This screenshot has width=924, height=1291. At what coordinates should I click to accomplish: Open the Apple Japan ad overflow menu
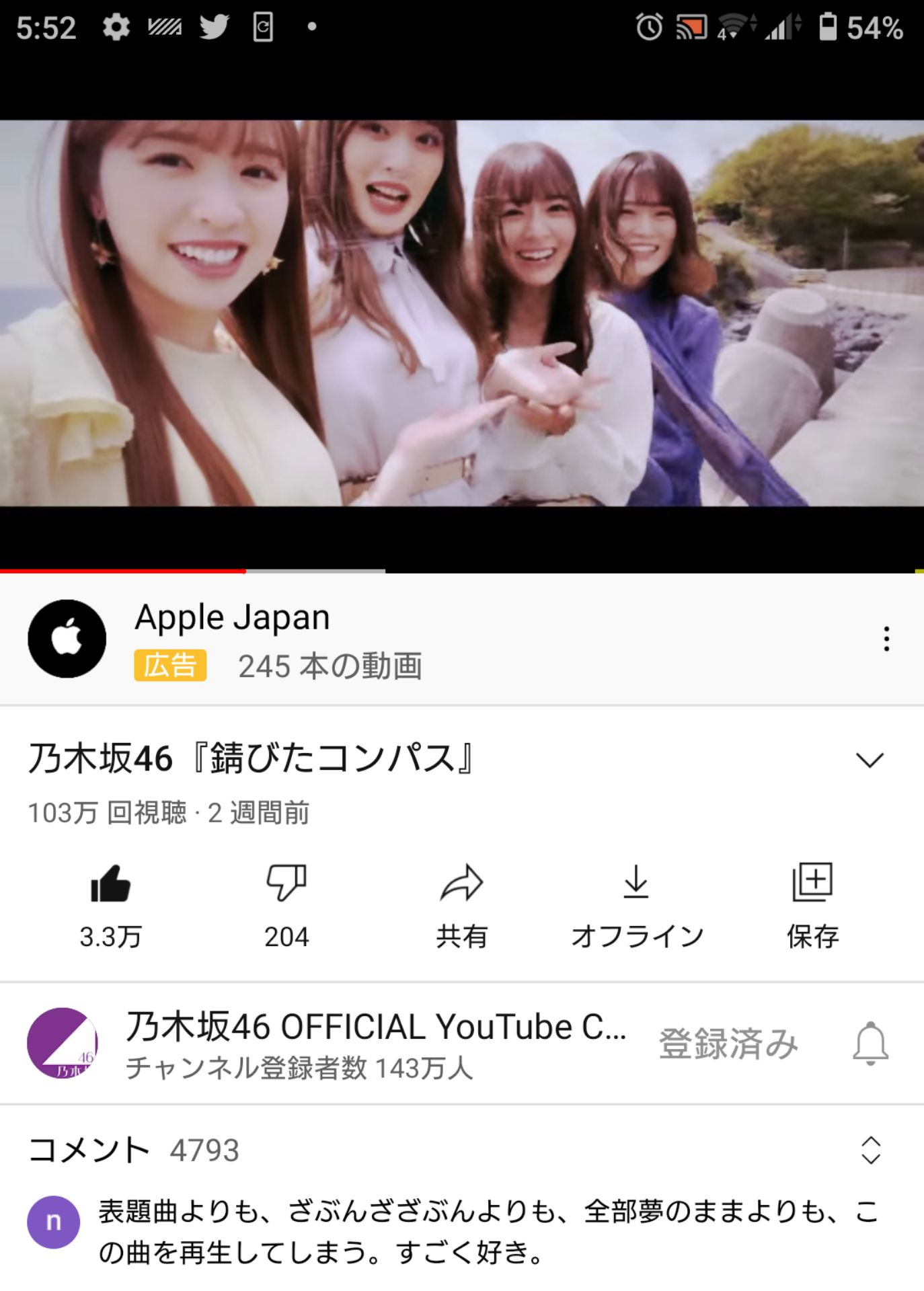(x=886, y=639)
